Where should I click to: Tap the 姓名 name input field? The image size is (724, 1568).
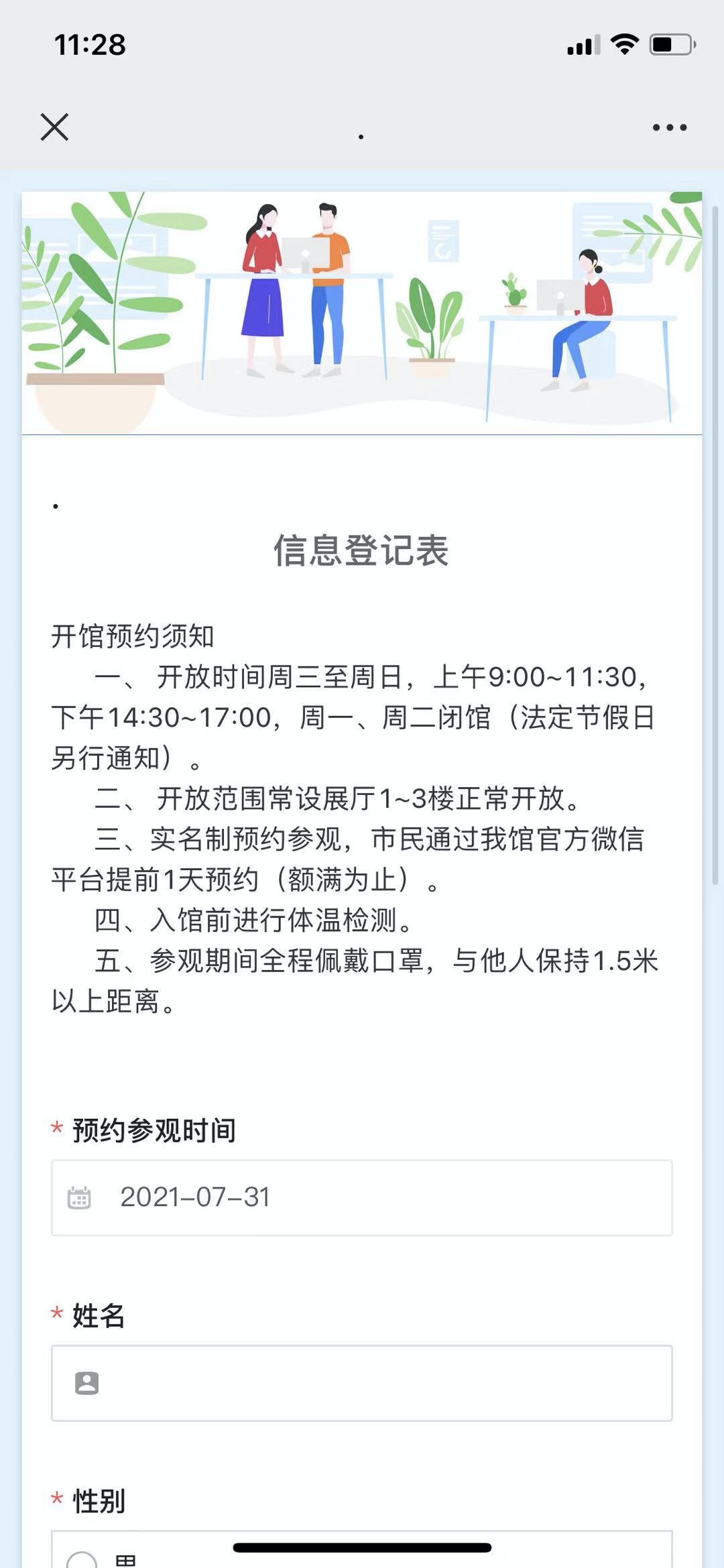tap(361, 1382)
